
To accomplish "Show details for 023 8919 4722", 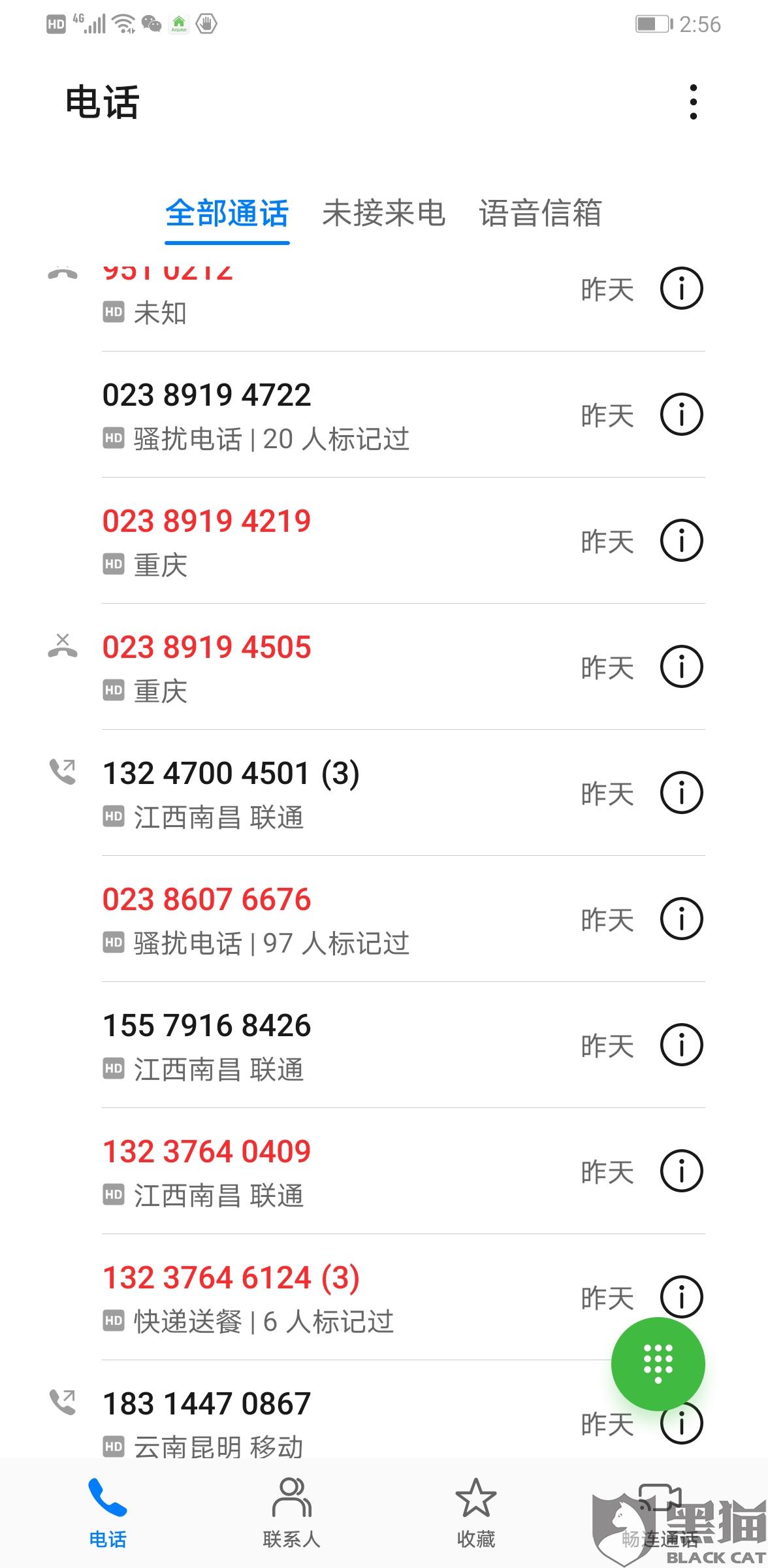I will 681,414.
